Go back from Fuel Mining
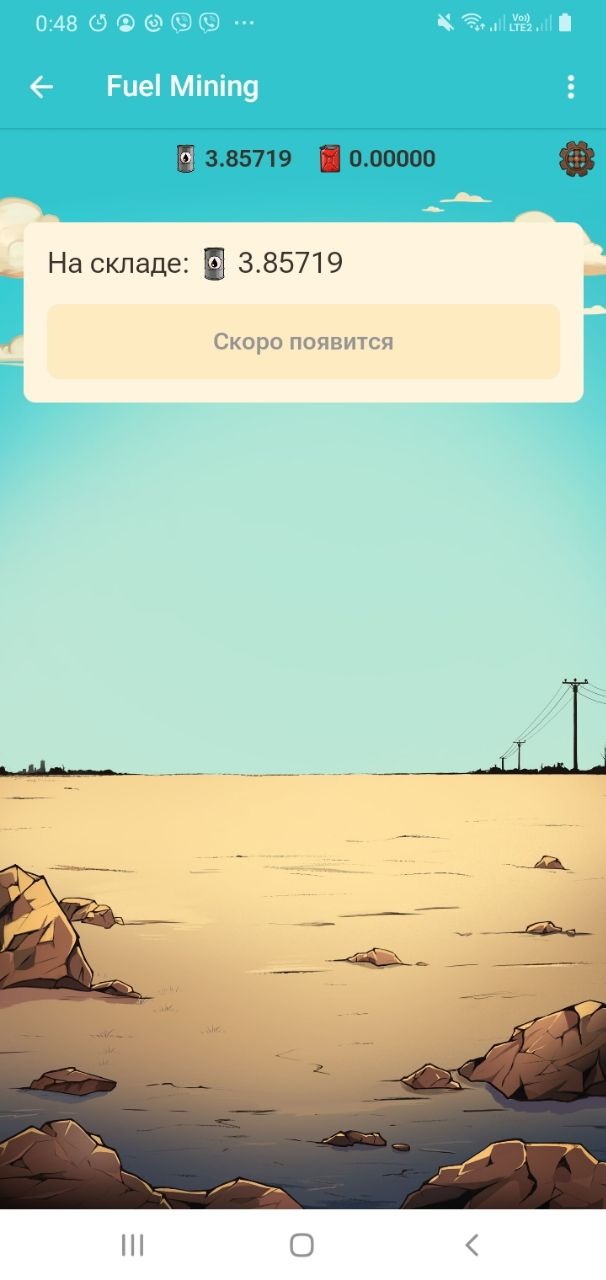Viewport: 606px width, 1280px height. [x=41, y=87]
